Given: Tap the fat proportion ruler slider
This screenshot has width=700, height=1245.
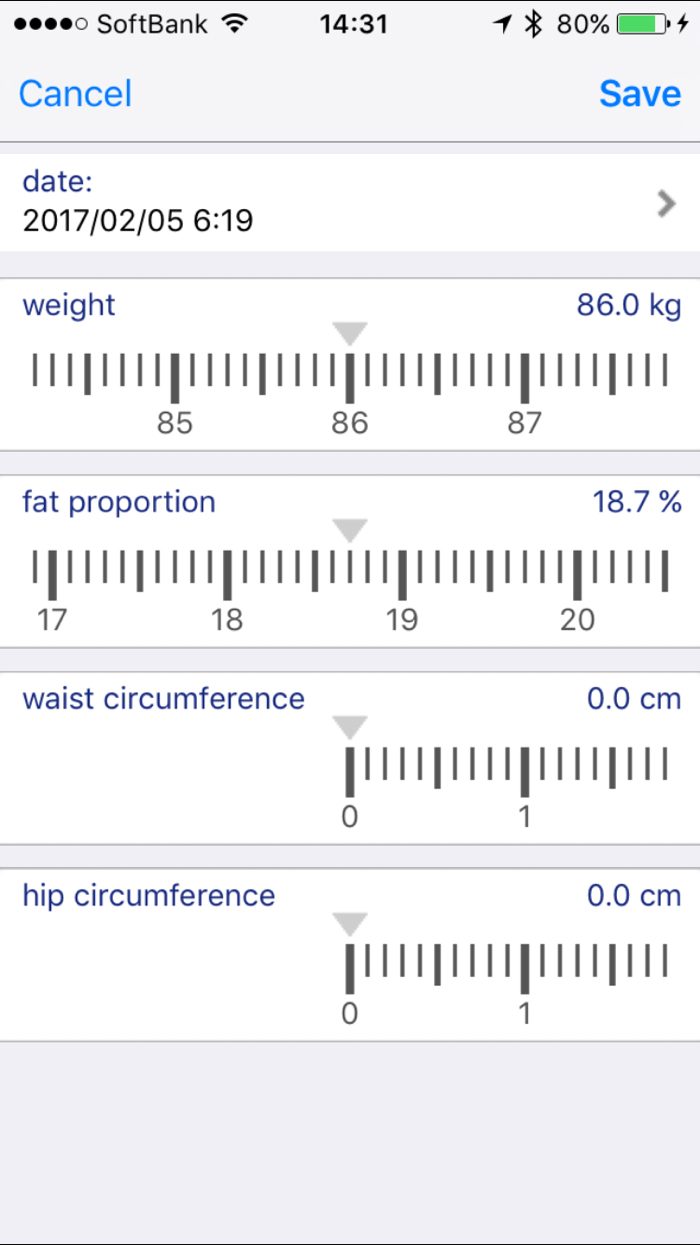Looking at the screenshot, I should pos(350,575).
